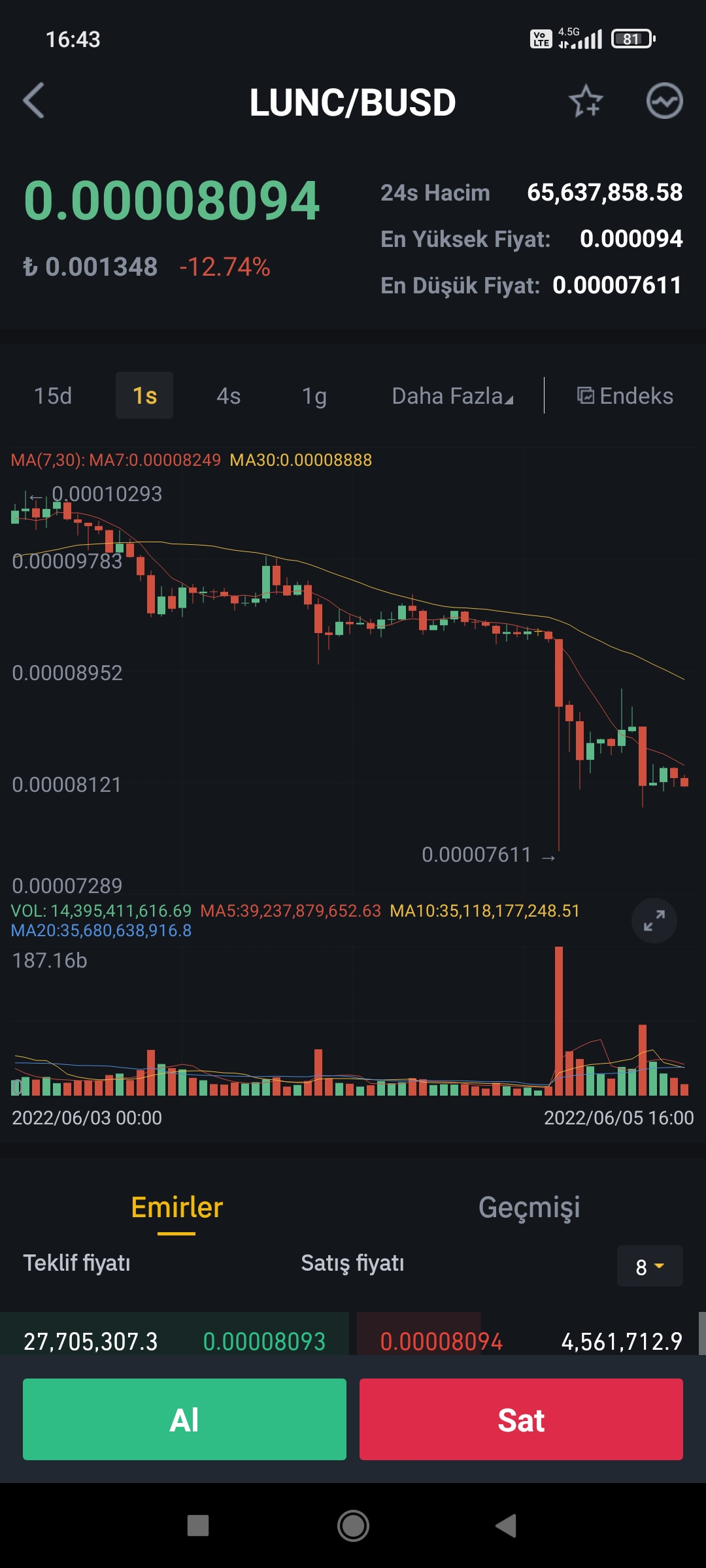Open recent apps from the navigation bar
Image resolution: width=706 pixels, height=1568 pixels.
[198, 1526]
